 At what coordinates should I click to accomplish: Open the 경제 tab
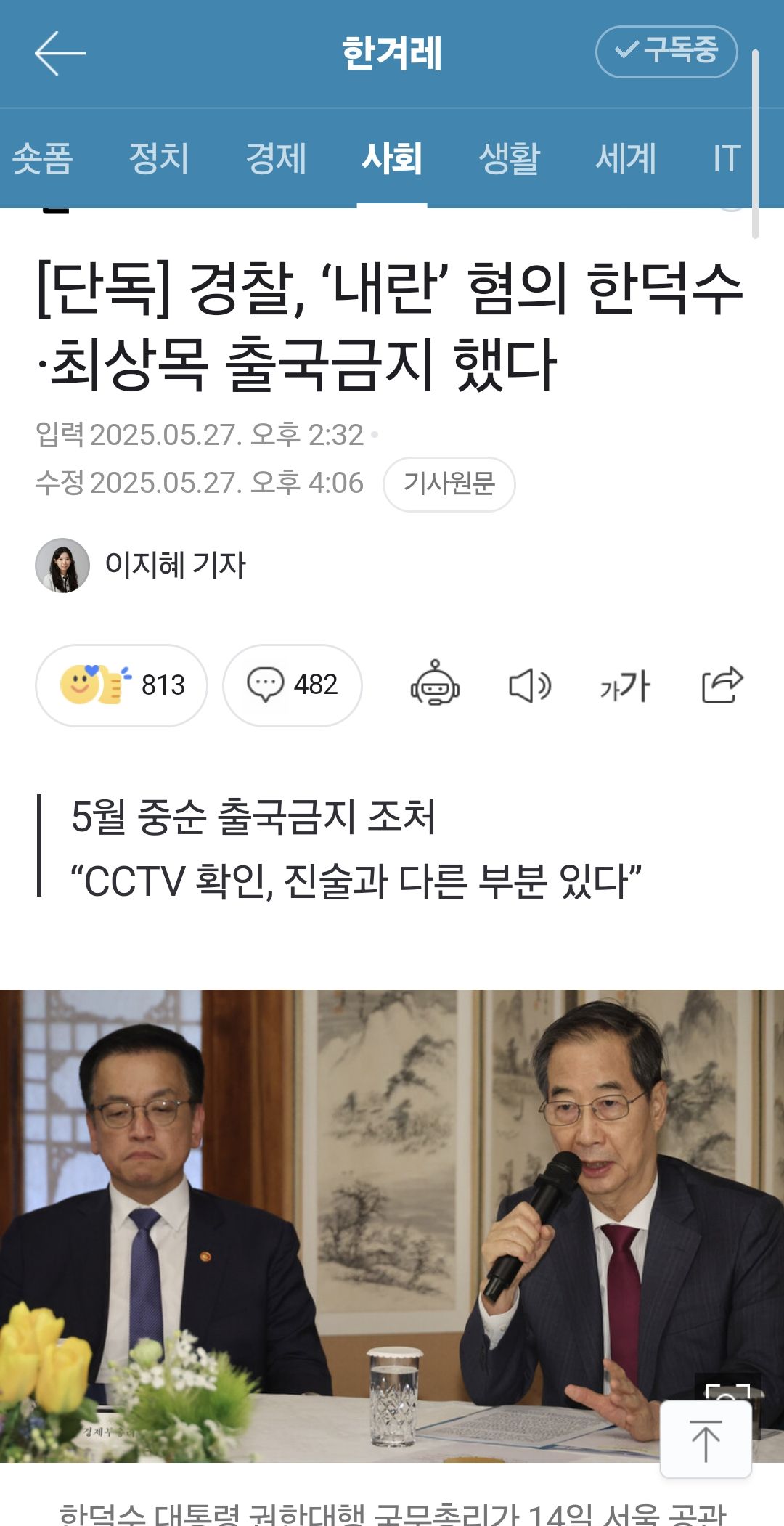tap(276, 158)
